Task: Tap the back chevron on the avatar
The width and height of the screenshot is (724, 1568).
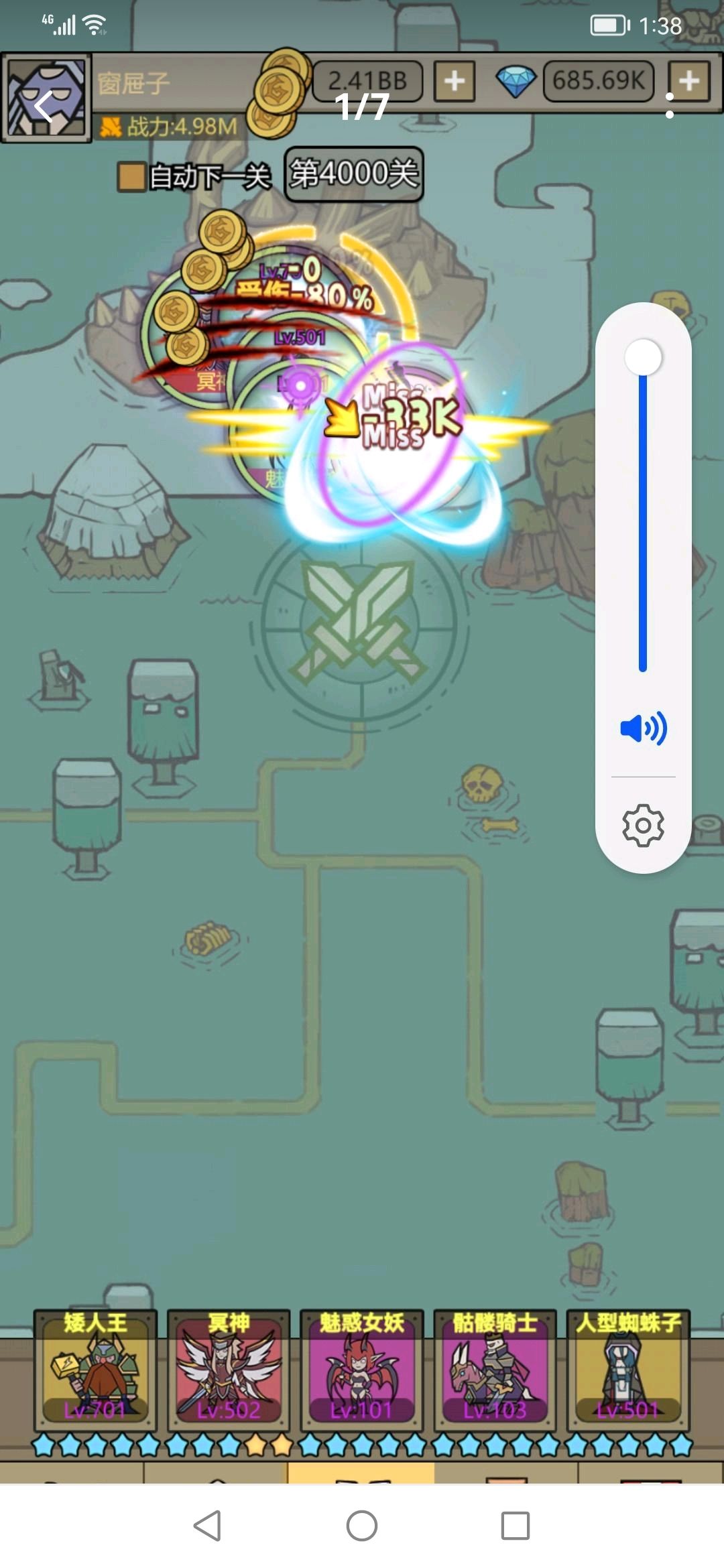Action: [42, 107]
